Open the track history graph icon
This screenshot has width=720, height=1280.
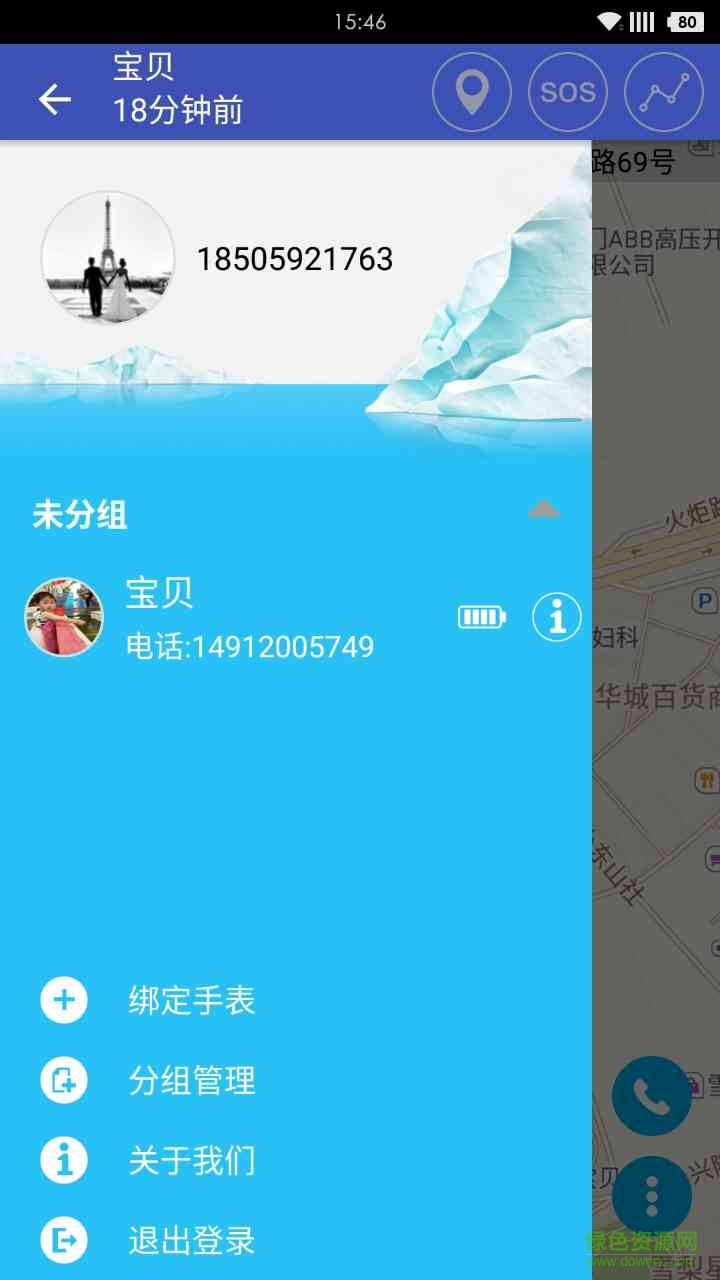(x=663, y=93)
